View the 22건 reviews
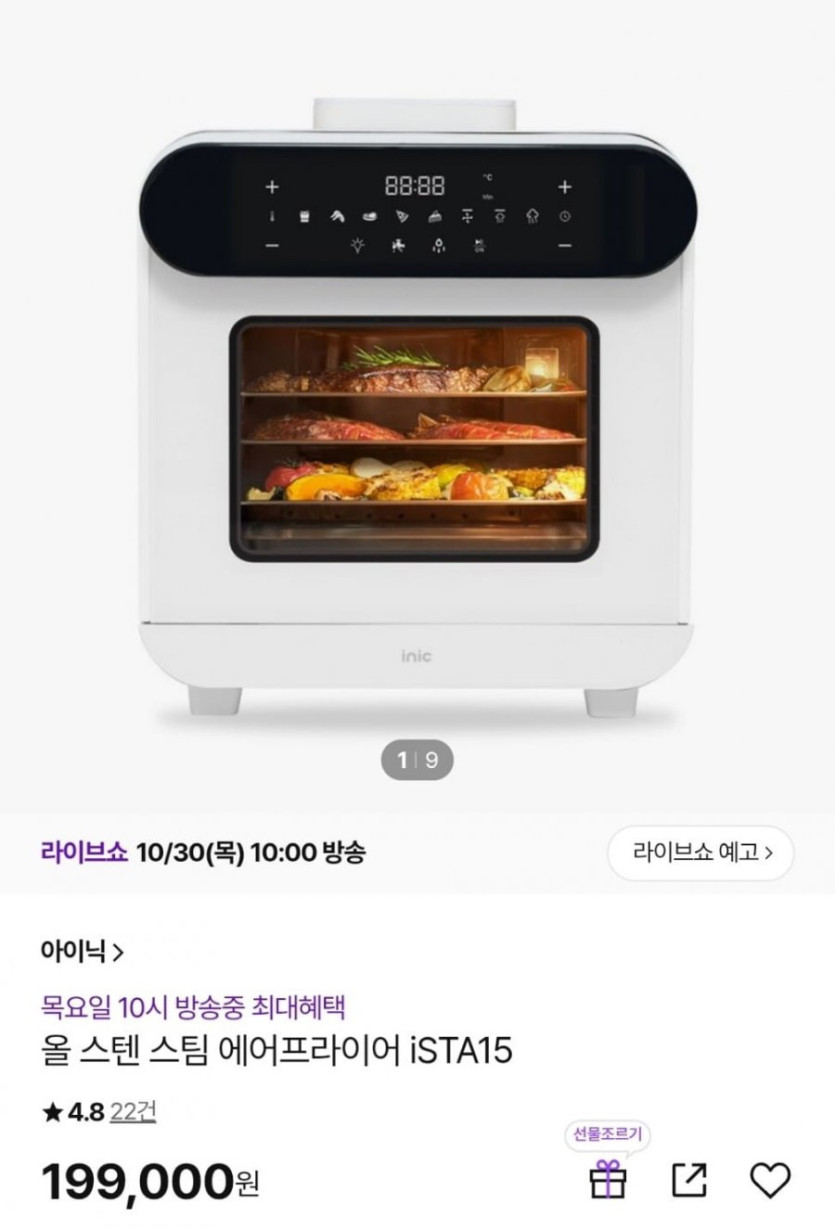 (x=133, y=1112)
